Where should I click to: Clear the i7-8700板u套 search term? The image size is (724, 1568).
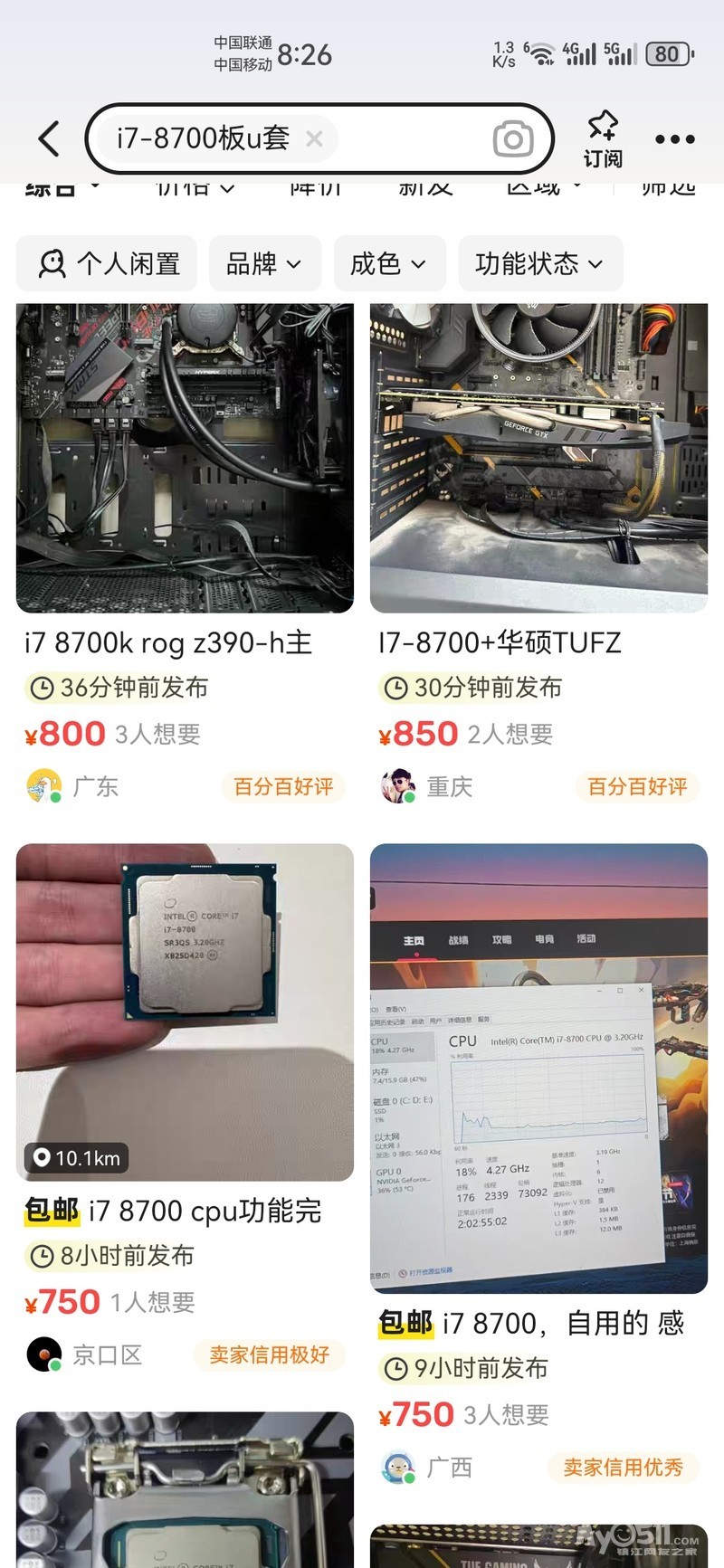[314, 138]
